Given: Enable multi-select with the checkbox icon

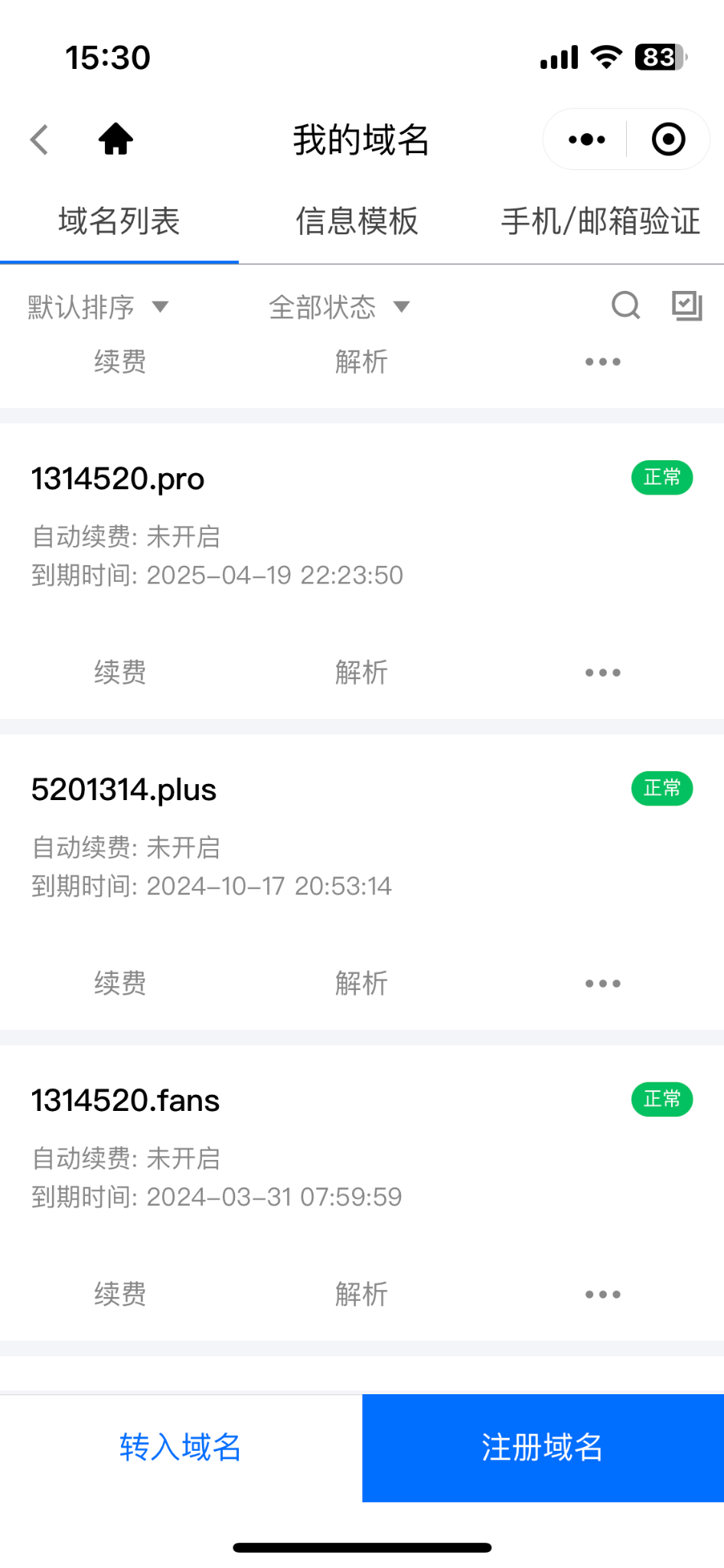Looking at the screenshot, I should 686,305.
